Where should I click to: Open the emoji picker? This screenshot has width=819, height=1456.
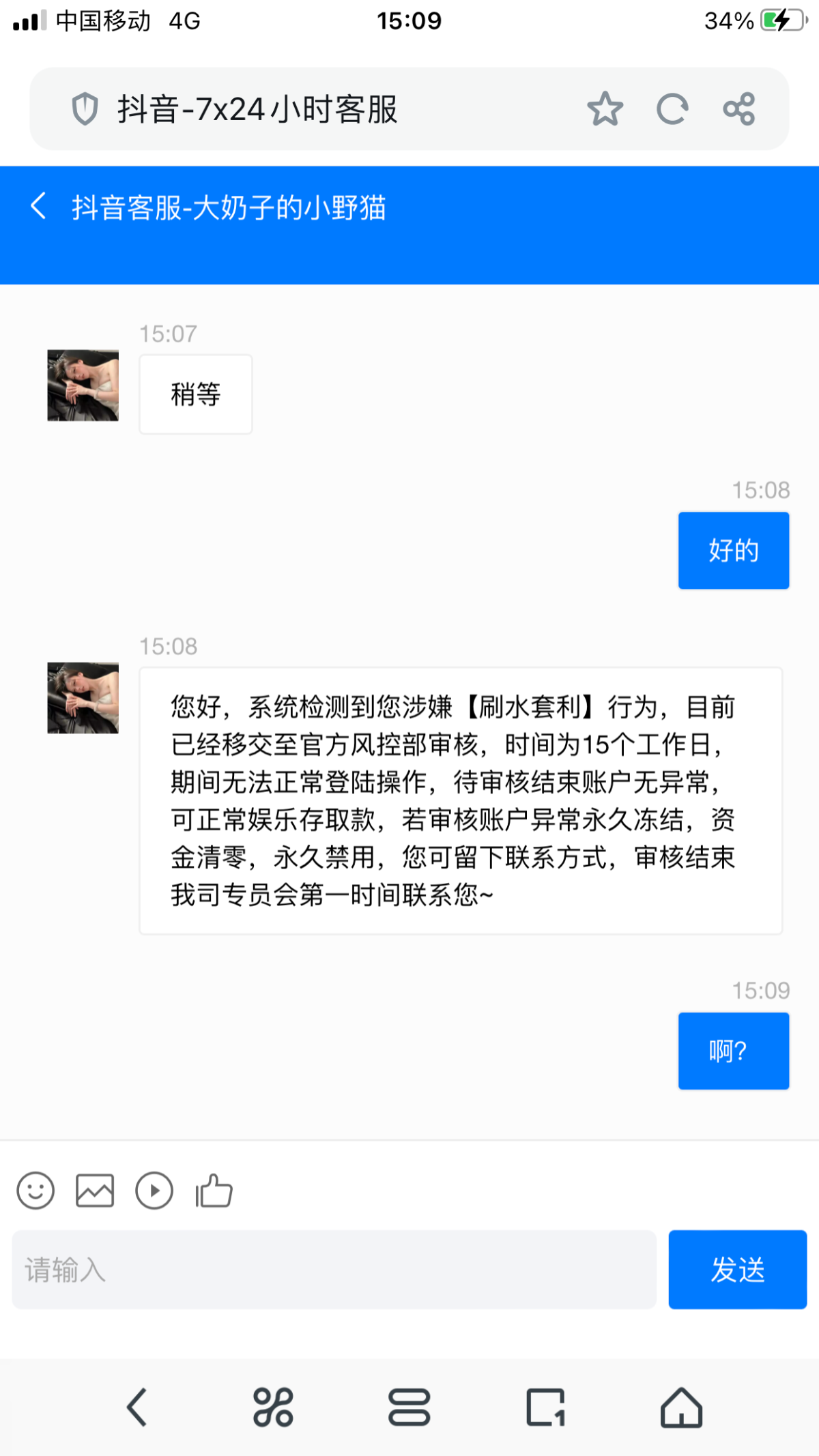point(35,1191)
